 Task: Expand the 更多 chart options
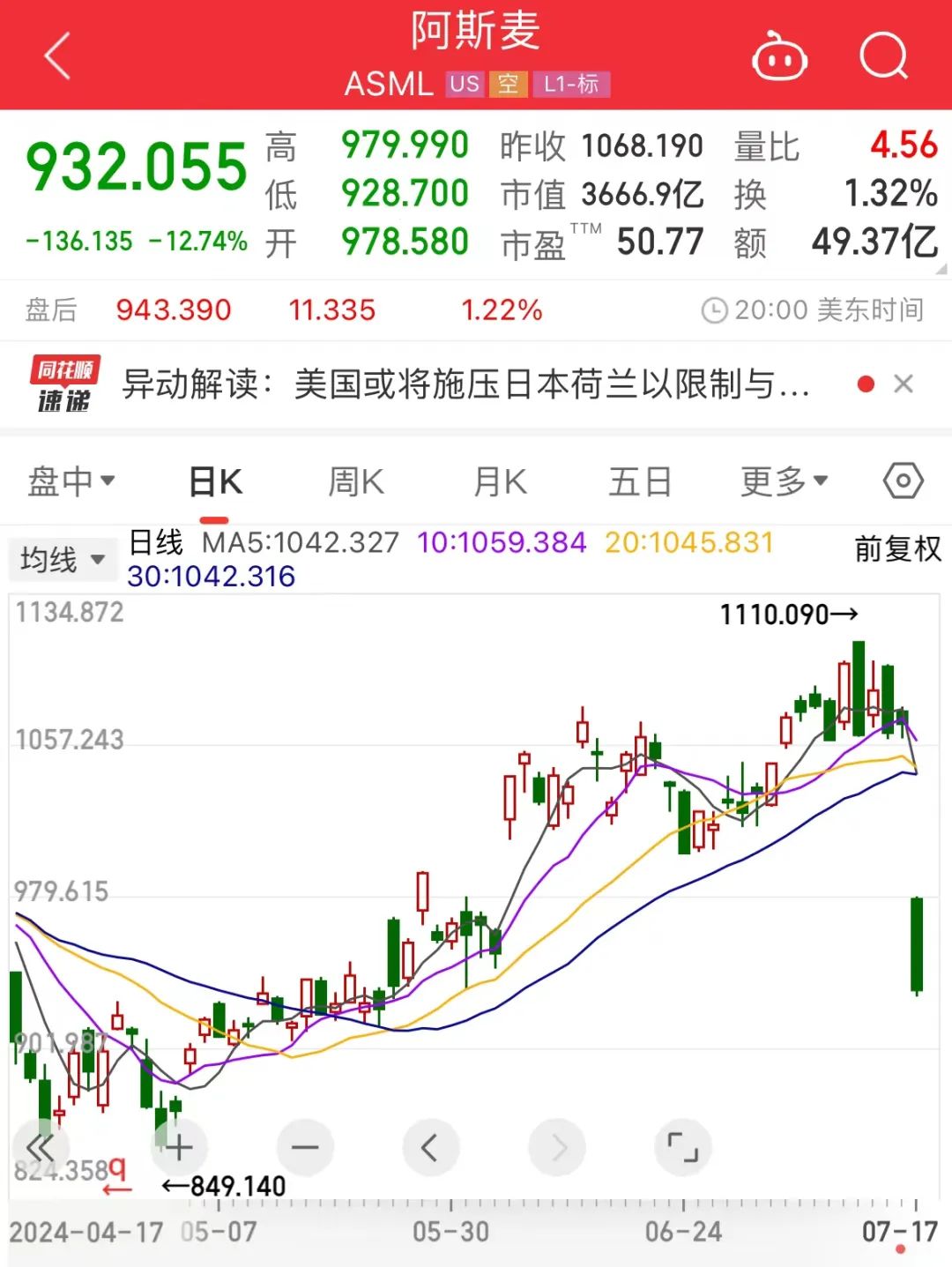784,481
